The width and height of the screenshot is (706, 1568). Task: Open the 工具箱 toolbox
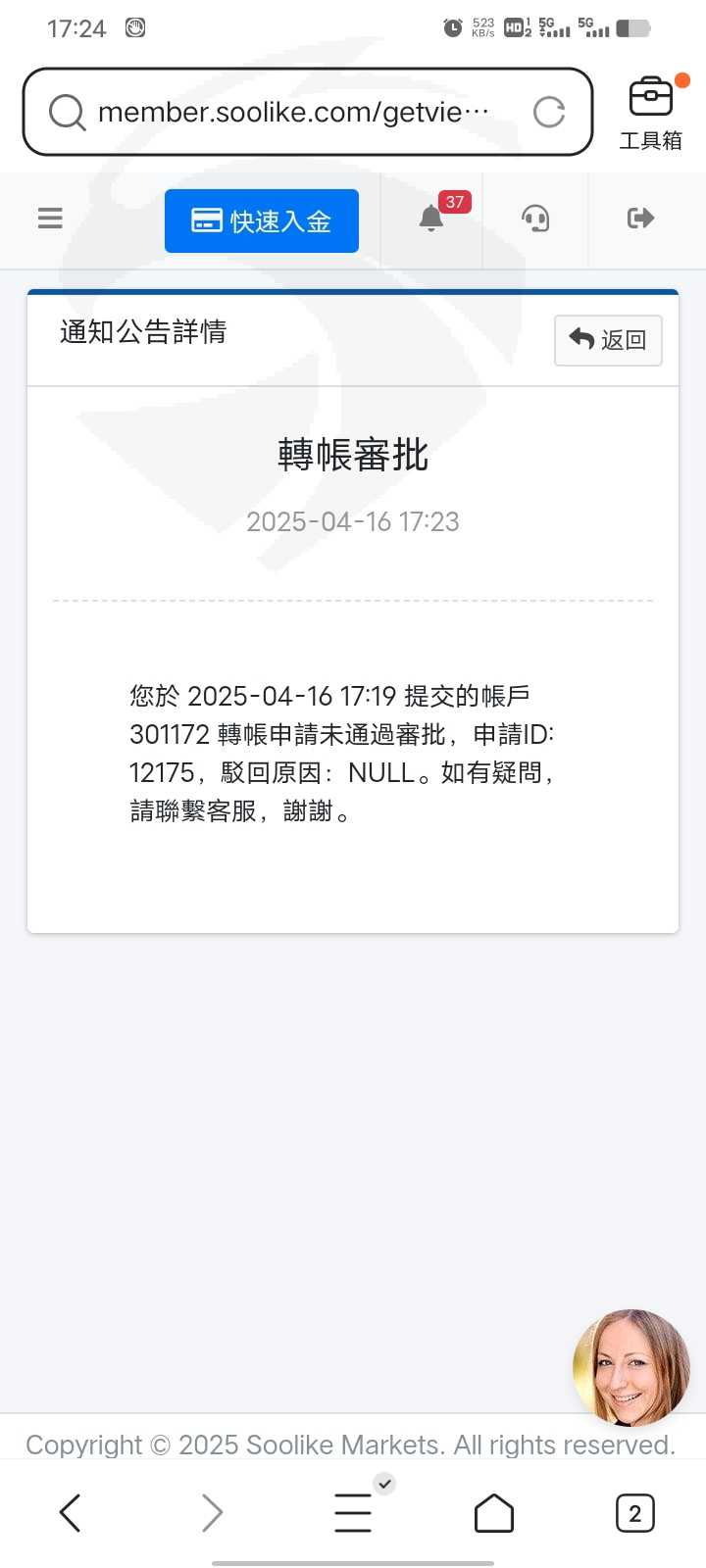[x=650, y=113]
